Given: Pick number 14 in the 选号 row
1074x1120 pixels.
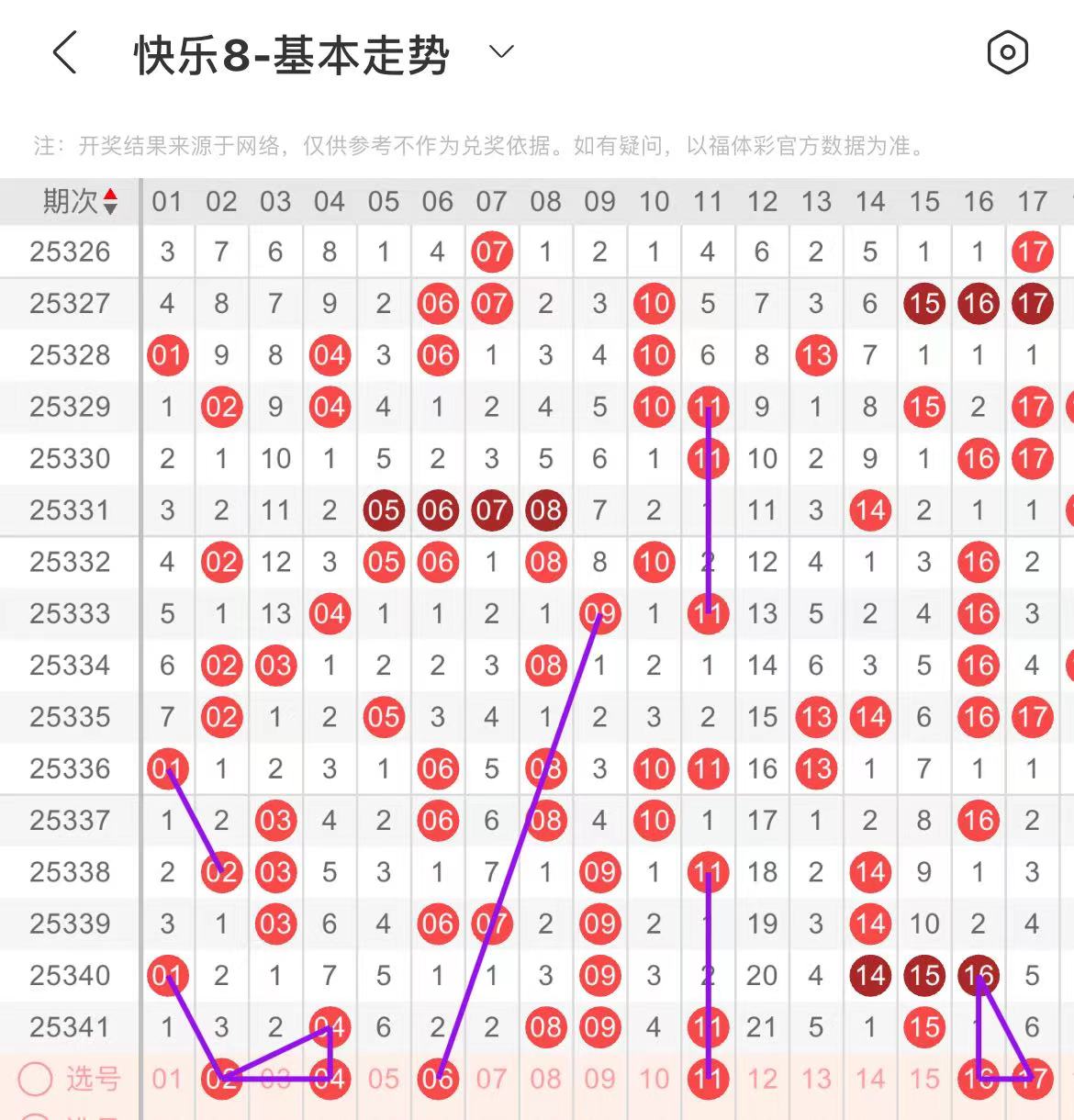Looking at the screenshot, I should pos(870,1079).
